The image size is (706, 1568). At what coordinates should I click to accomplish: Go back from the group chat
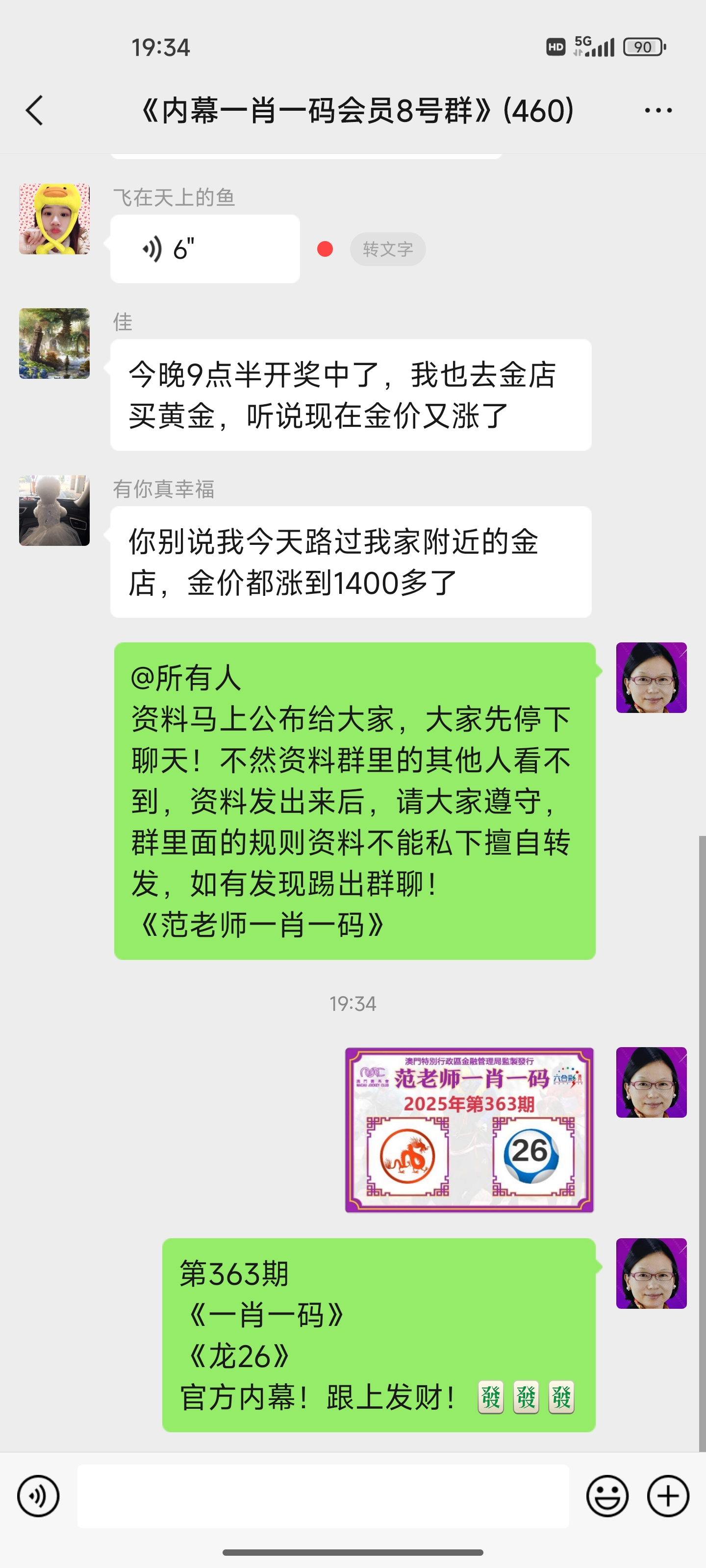coord(35,111)
